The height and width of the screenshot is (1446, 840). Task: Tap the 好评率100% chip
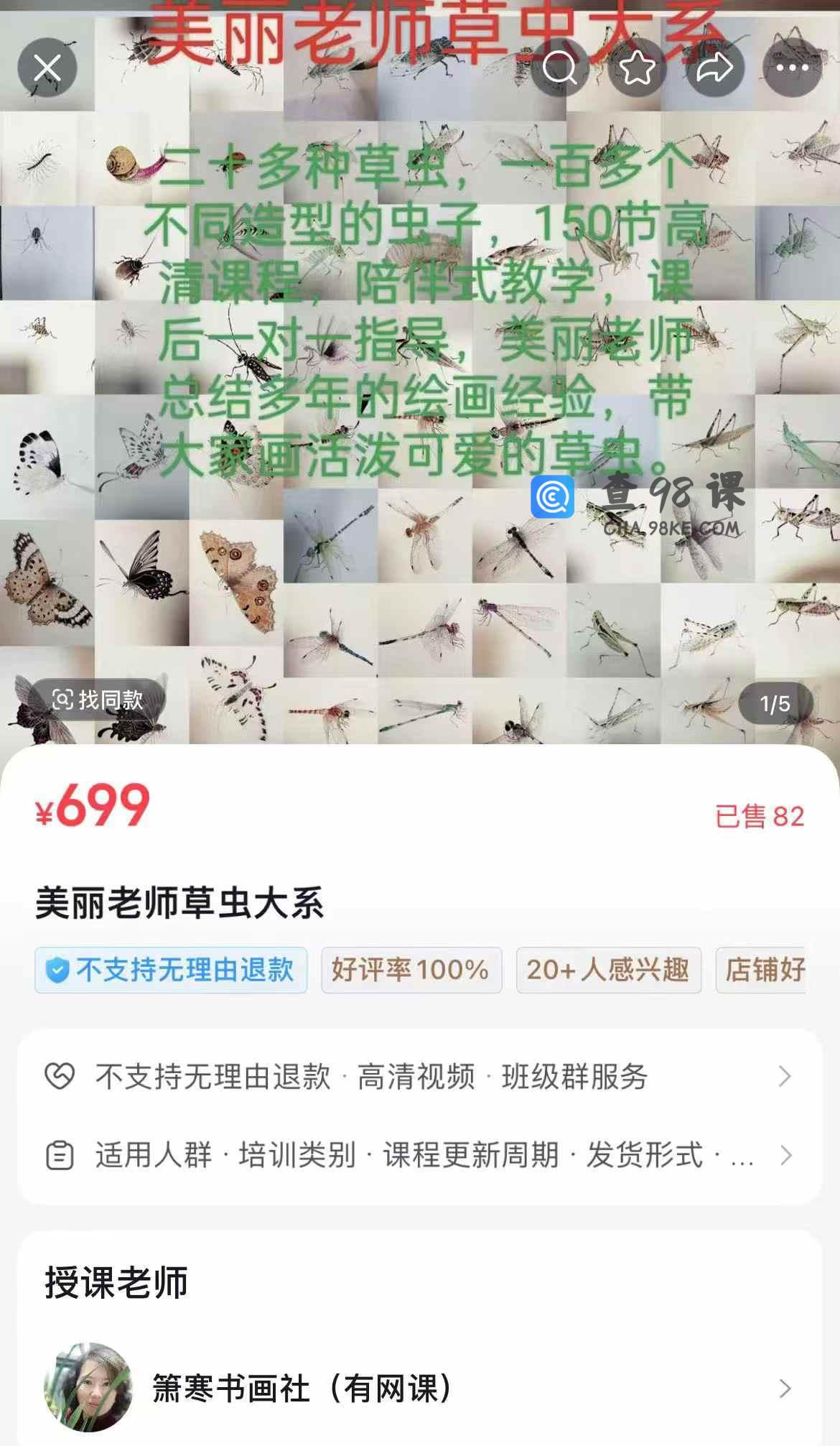click(x=411, y=970)
